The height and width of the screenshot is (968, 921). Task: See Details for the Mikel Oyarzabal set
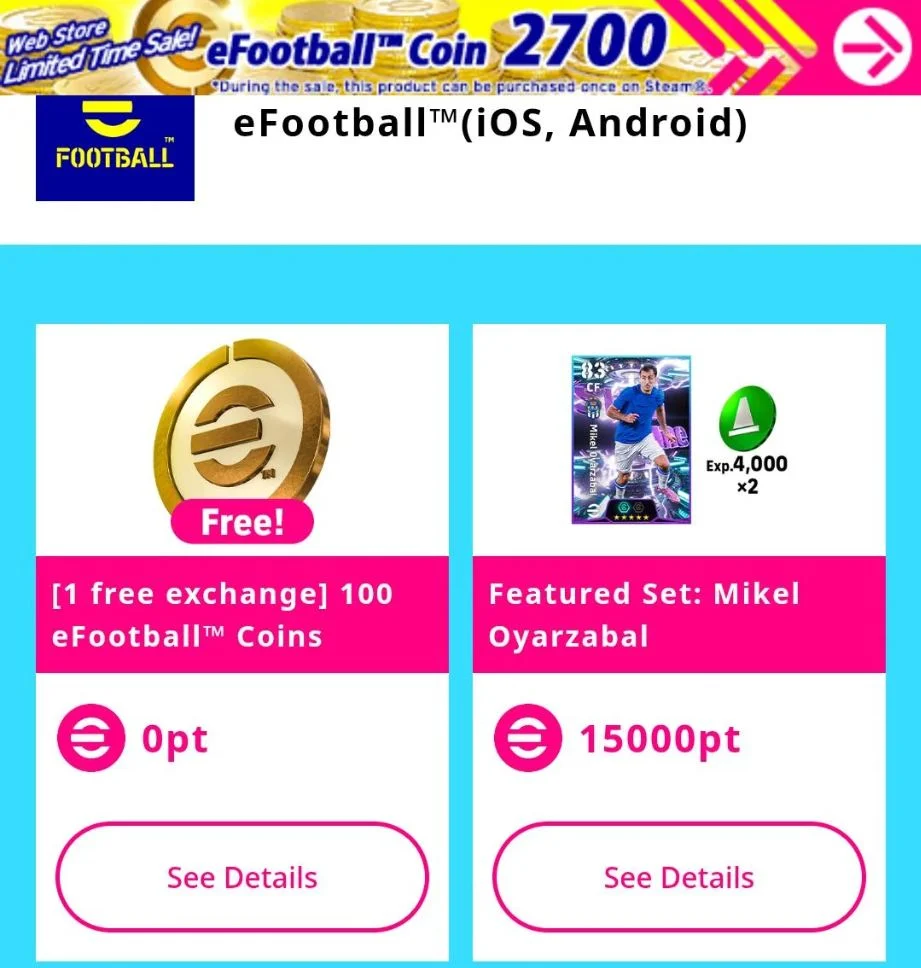pyautogui.click(x=678, y=877)
